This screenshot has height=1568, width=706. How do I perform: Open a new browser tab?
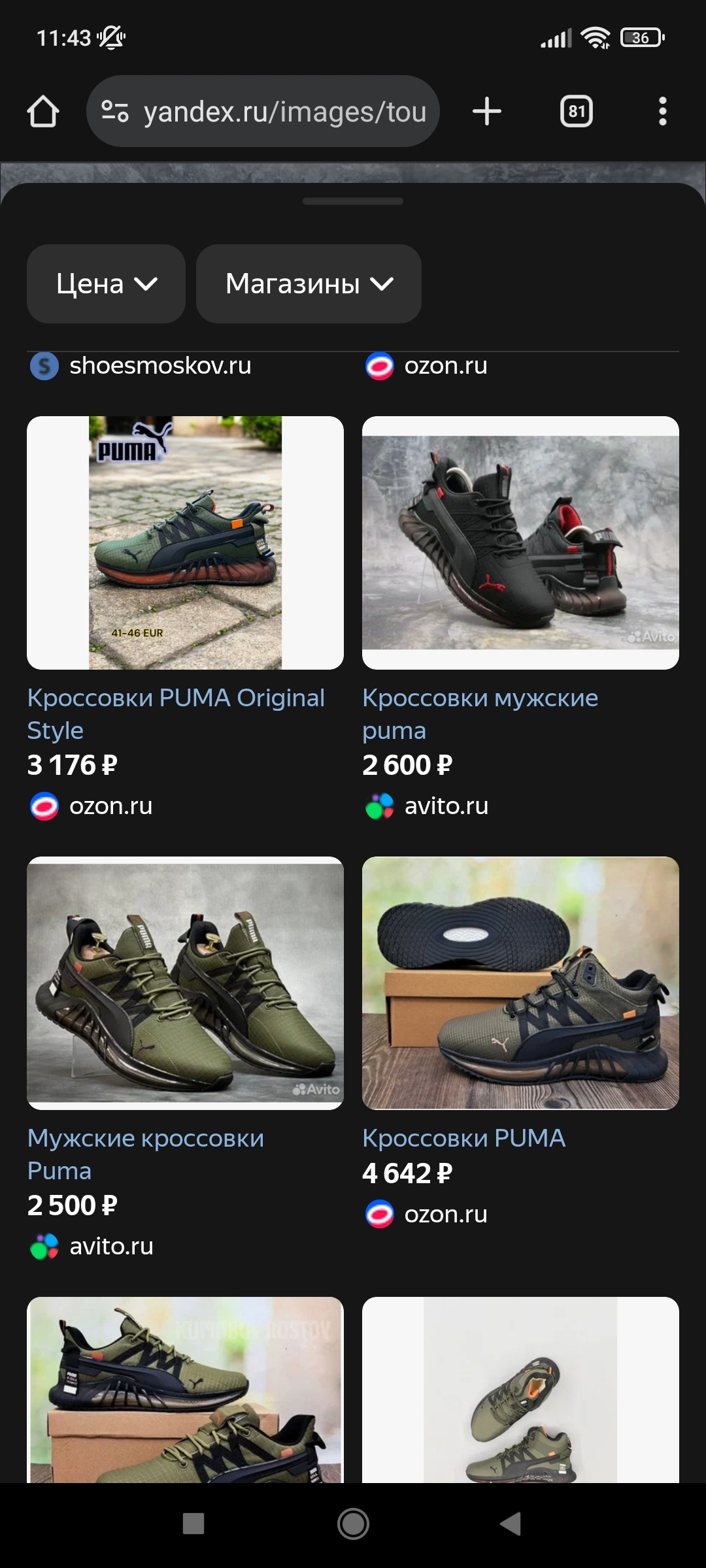(487, 112)
